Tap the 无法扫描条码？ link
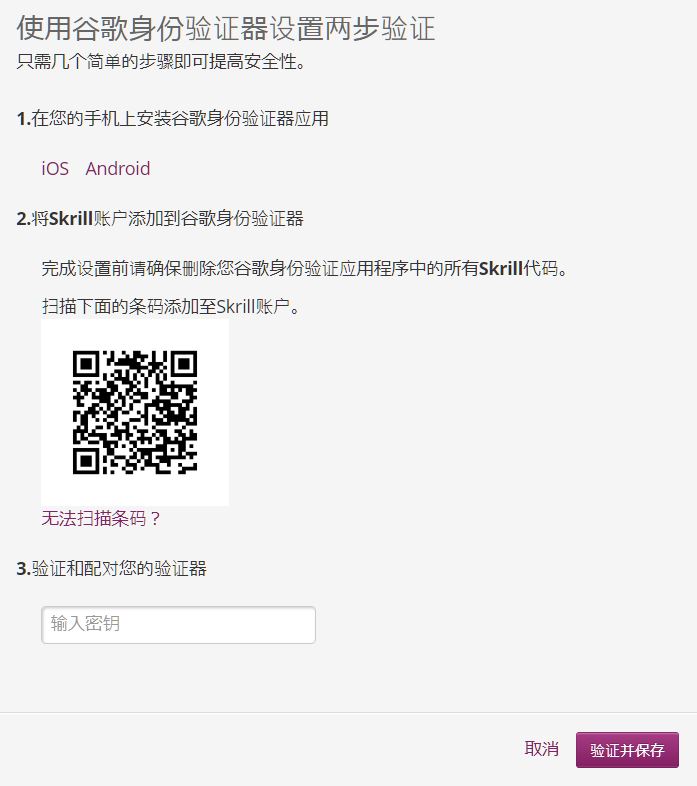Viewport: 697px width, 786px height. coord(101,518)
